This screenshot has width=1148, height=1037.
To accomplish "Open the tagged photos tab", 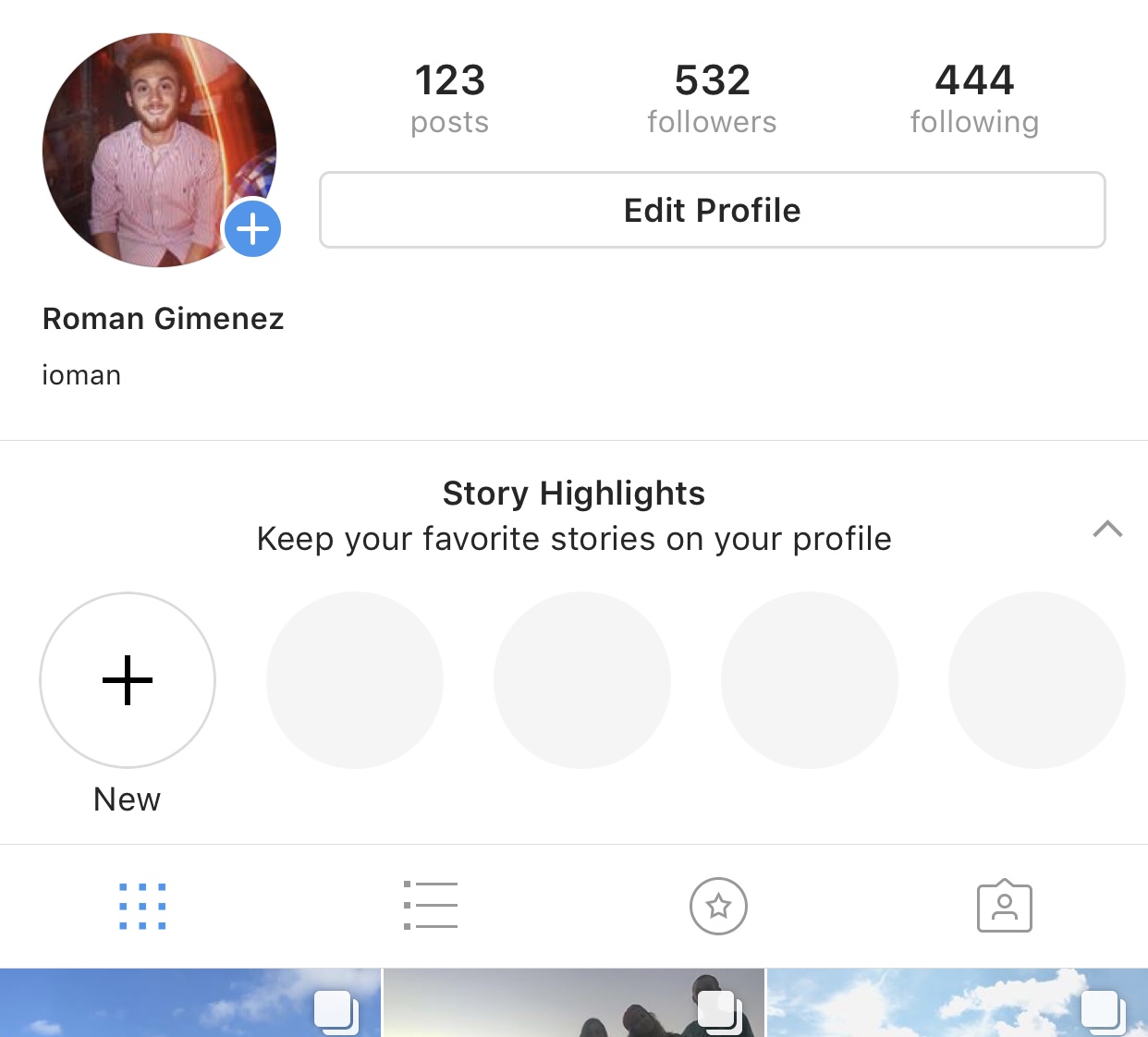I will tap(1004, 906).
